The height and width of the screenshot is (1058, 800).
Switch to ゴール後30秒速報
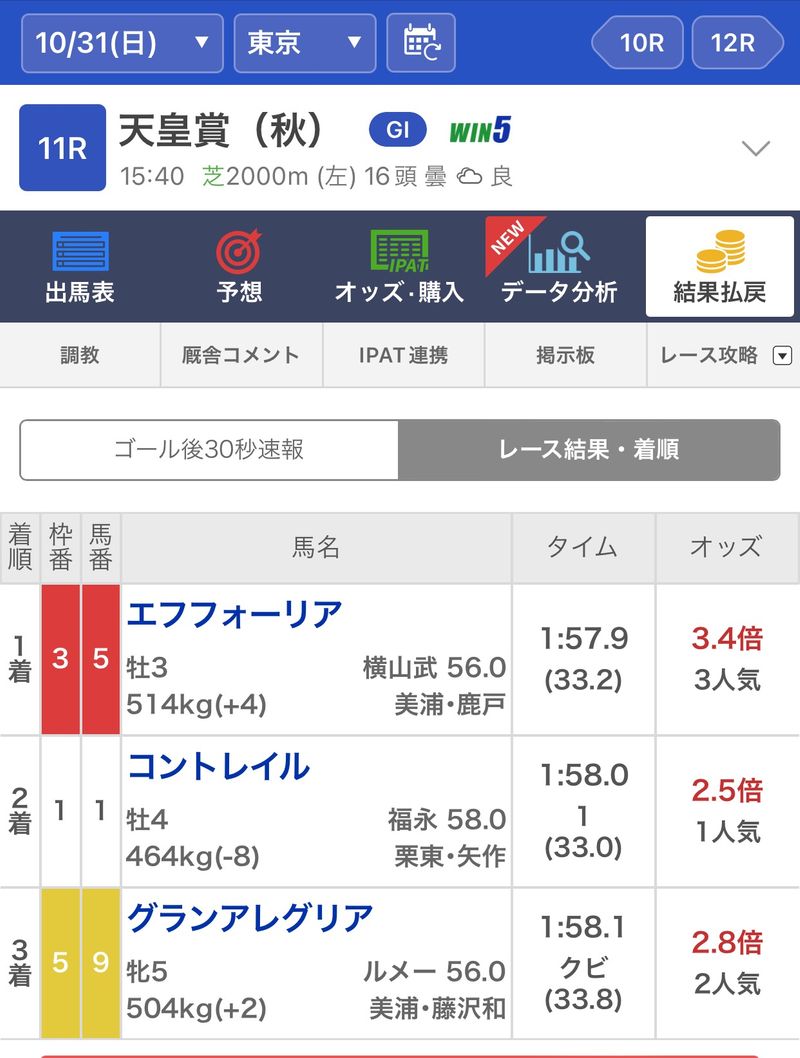coord(209,450)
